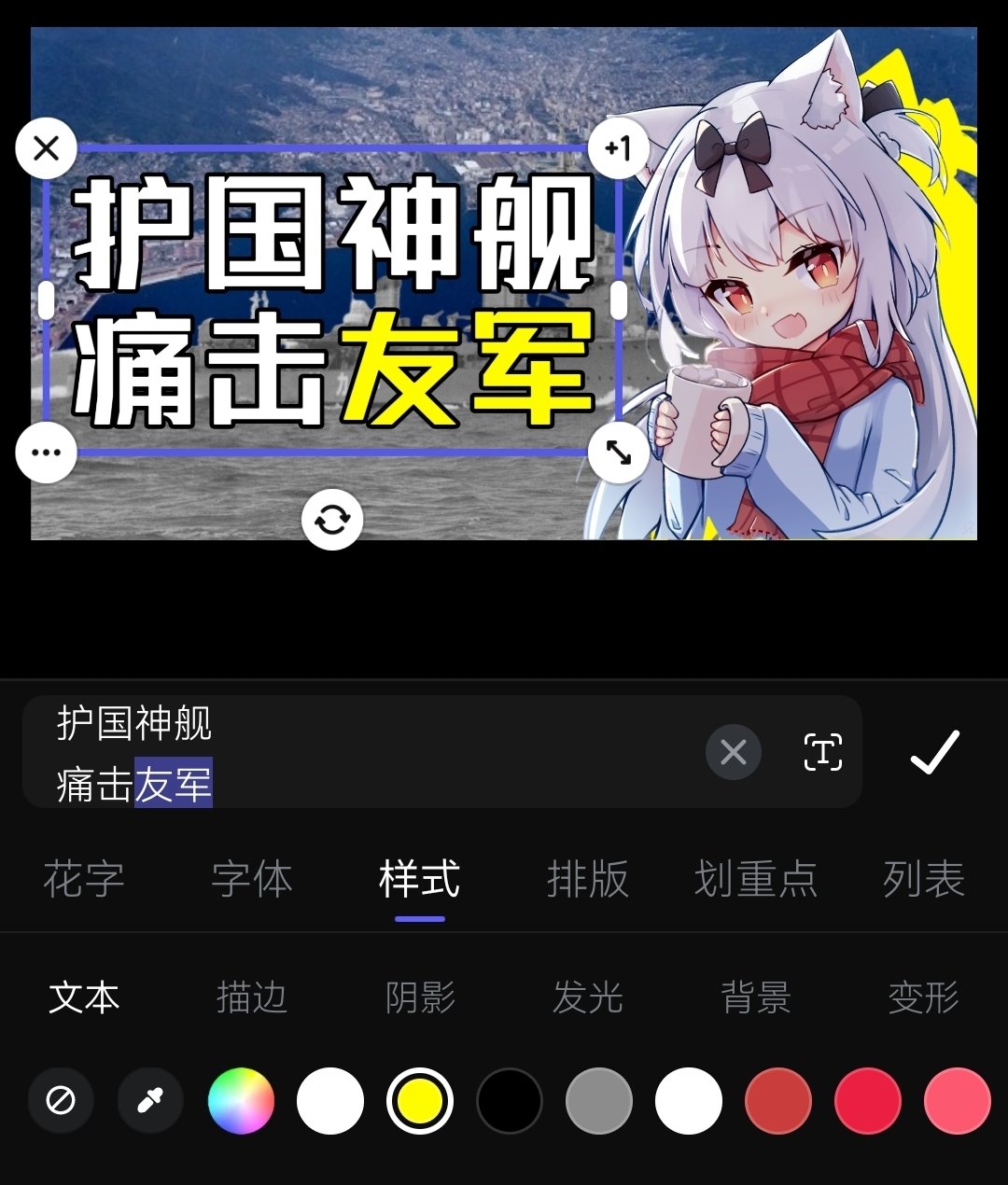This screenshot has width=1008, height=1185.
Task: Confirm the text edits with the checkmark
Action: (934, 752)
